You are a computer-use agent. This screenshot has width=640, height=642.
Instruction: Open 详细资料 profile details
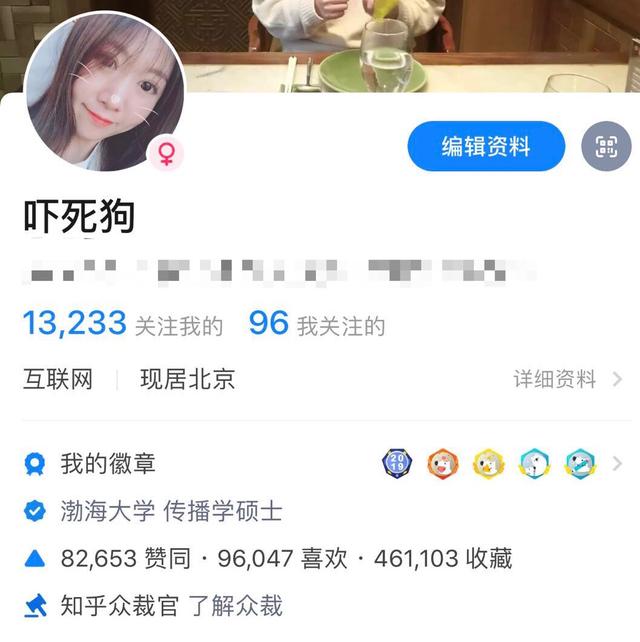pos(567,380)
